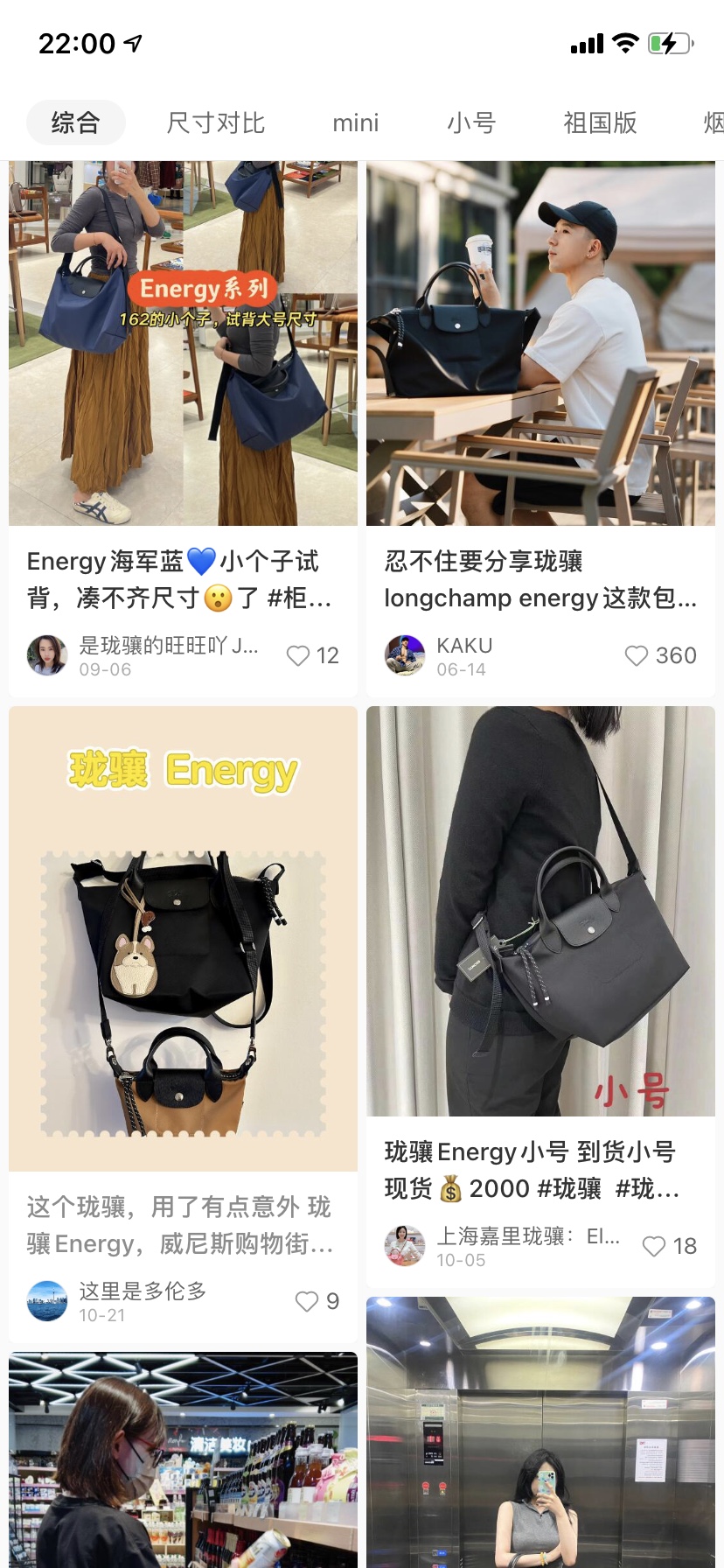Switch to the mini tab
The image size is (724, 1568).
[356, 122]
